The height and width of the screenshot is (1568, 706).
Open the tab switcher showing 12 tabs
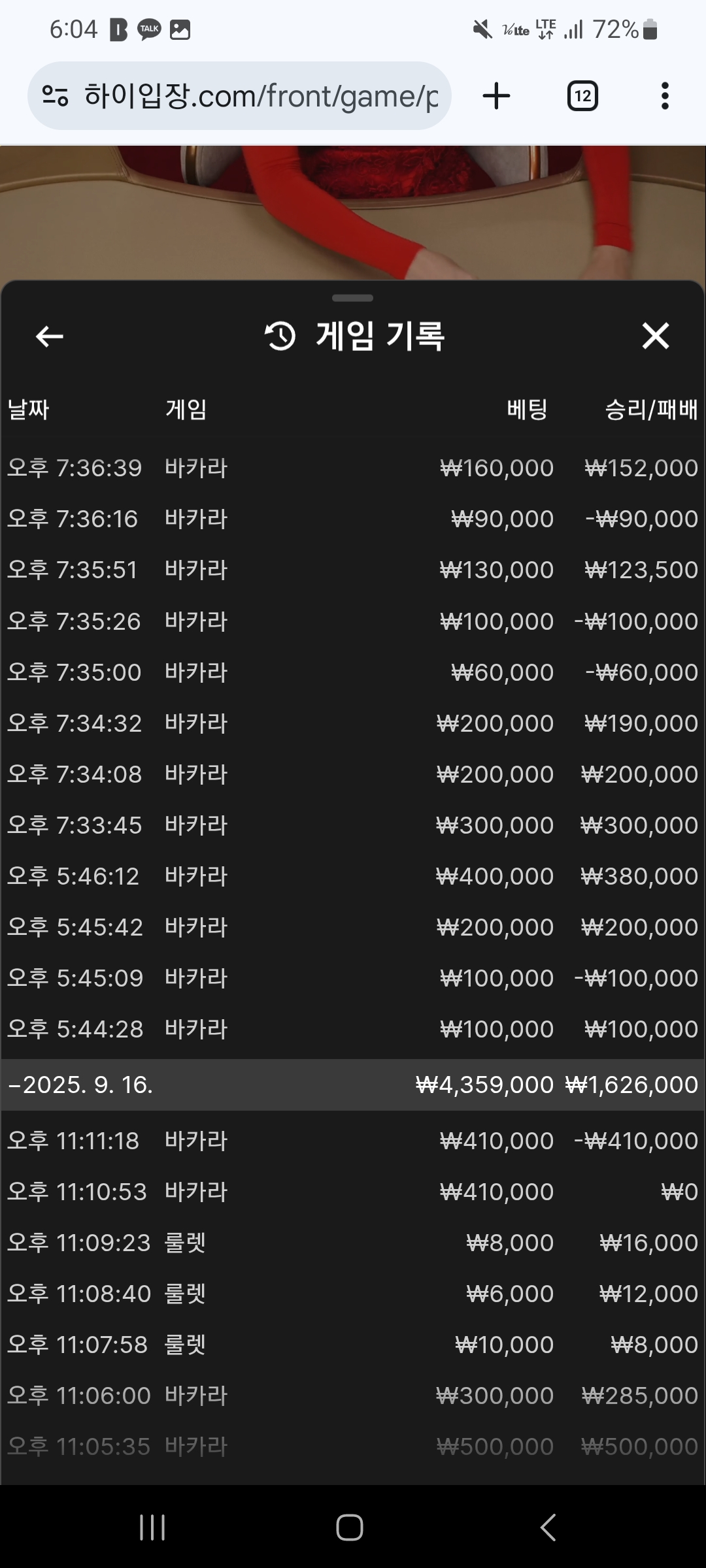coord(582,96)
